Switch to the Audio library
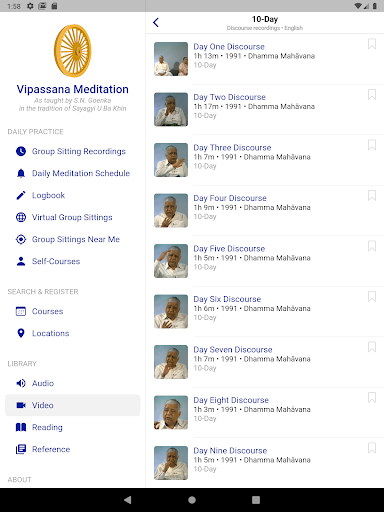 tap(73, 383)
